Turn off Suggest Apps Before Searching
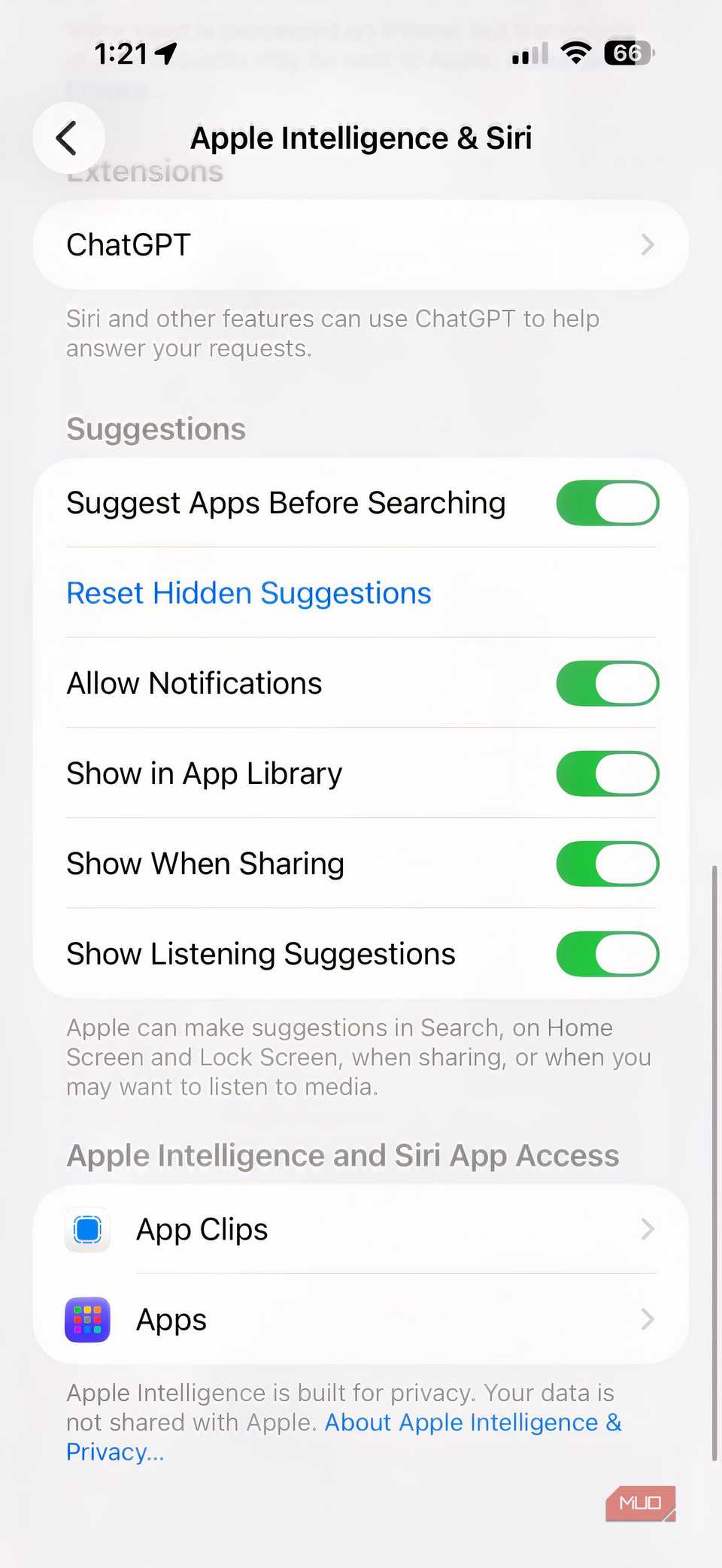Screen dimensions: 722x1568 click(607, 503)
